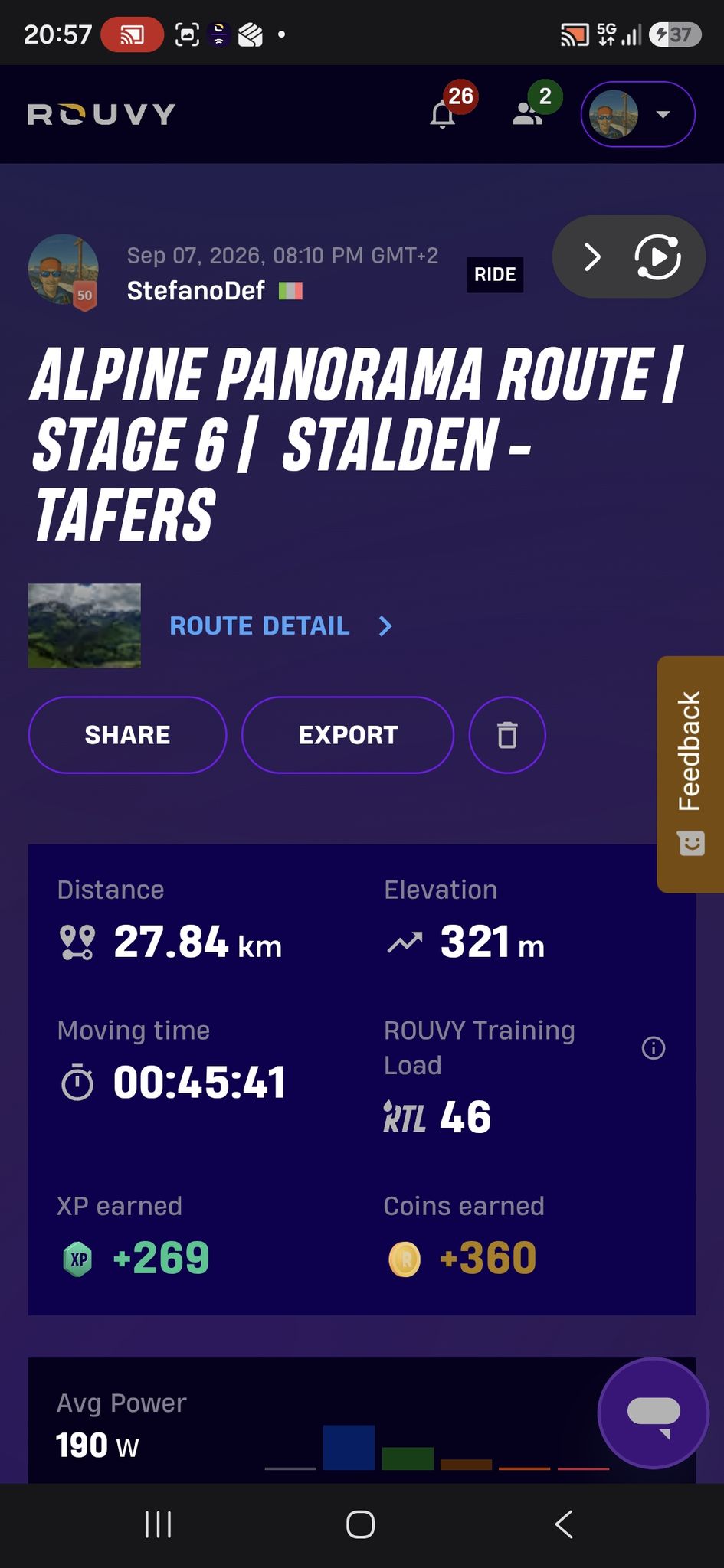Viewport: 724px width, 1568px height.
Task: Expand the profile avatar dropdown
Action: (x=637, y=114)
